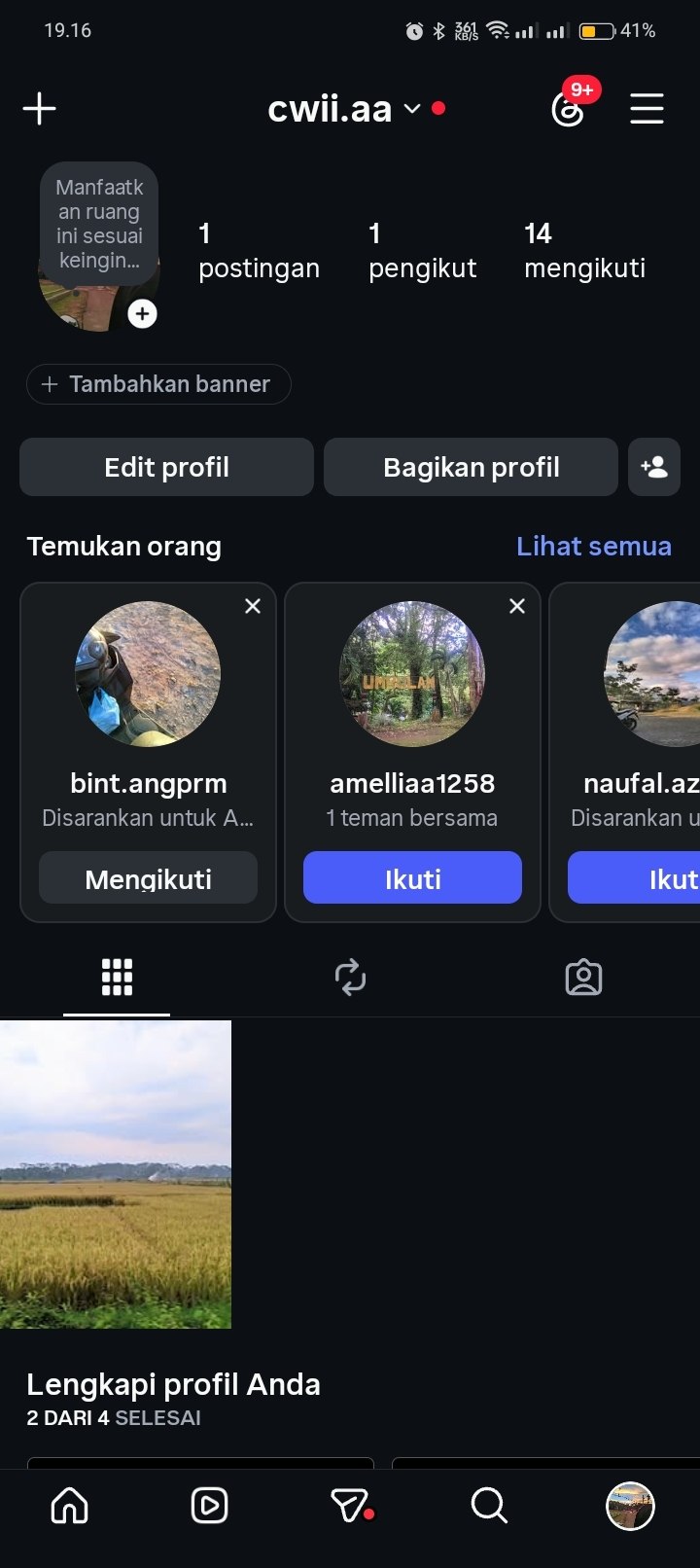Follow amelliaa1258 with the Ikuti button
Screen dimensions: 700x1568
(x=412, y=878)
